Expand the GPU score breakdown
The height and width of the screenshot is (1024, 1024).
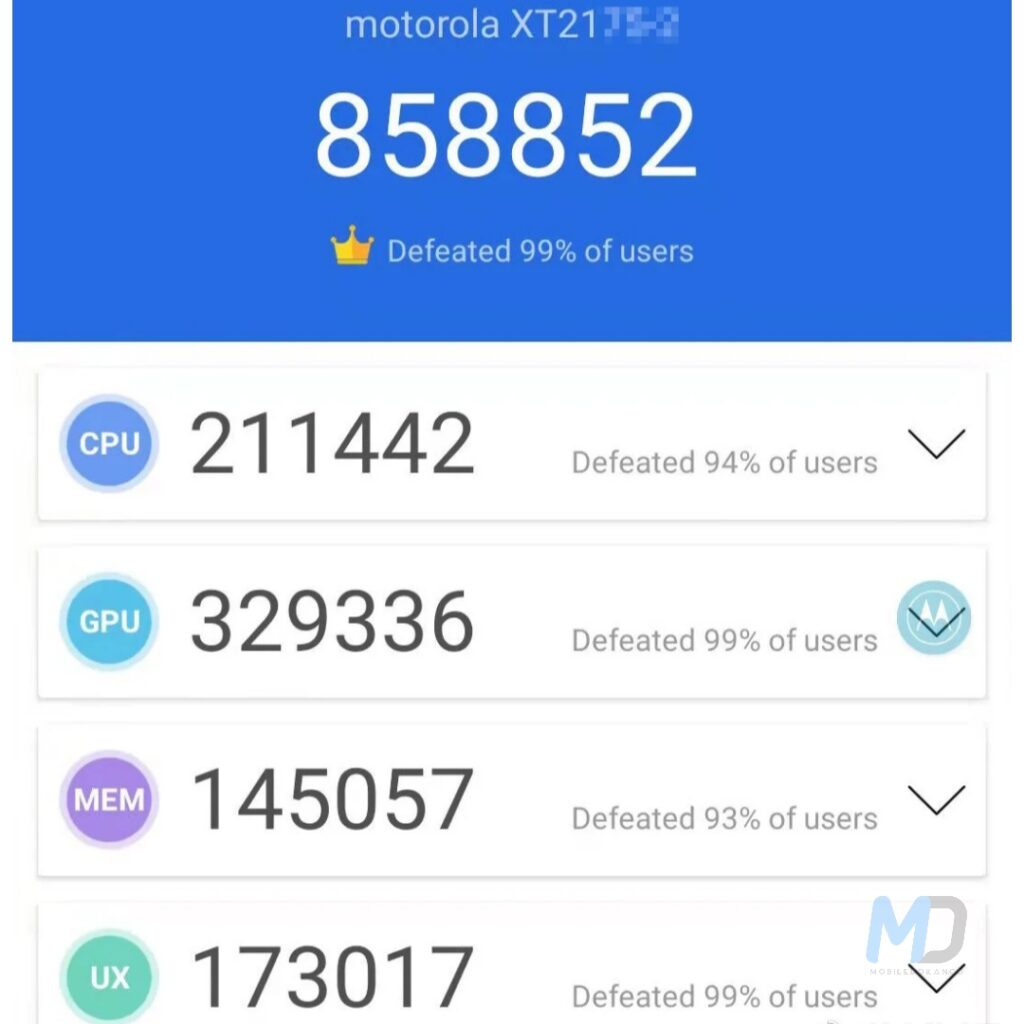click(x=935, y=622)
